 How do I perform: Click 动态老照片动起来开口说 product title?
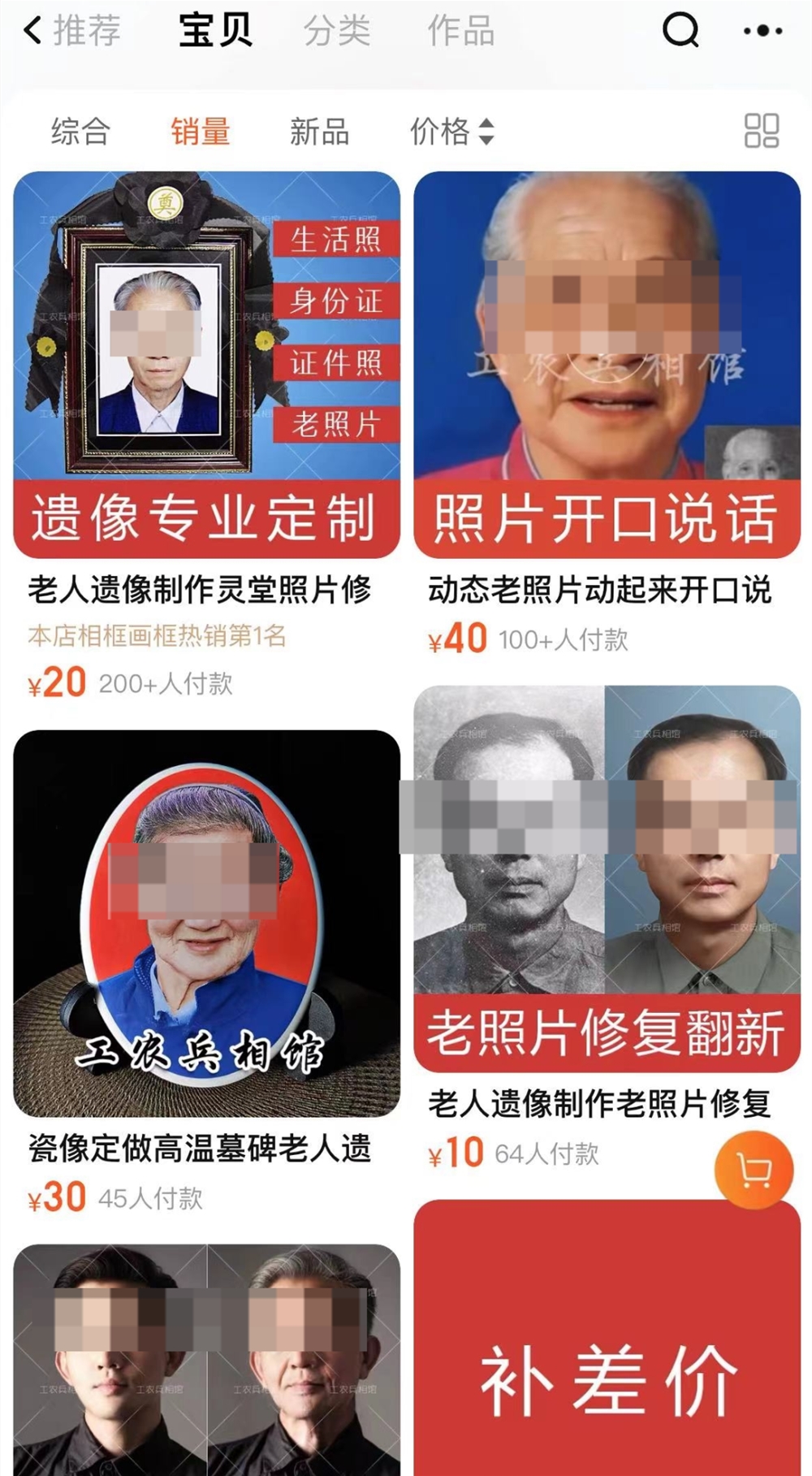coord(601,591)
